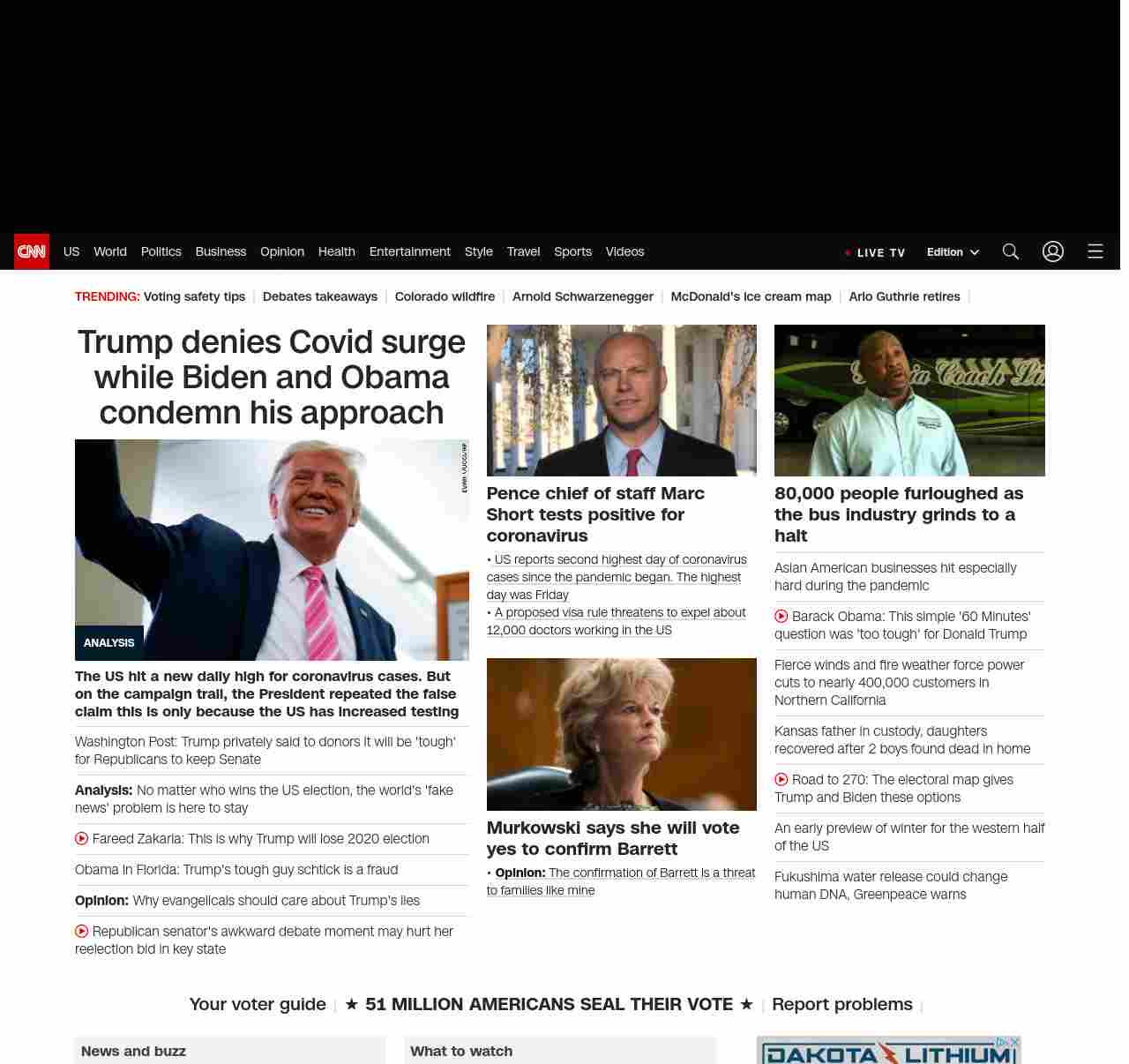Close the Dakota Lithium ad
Image resolution: width=1129 pixels, height=1064 pixels.
pyautogui.click(x=1014, y=1043)
